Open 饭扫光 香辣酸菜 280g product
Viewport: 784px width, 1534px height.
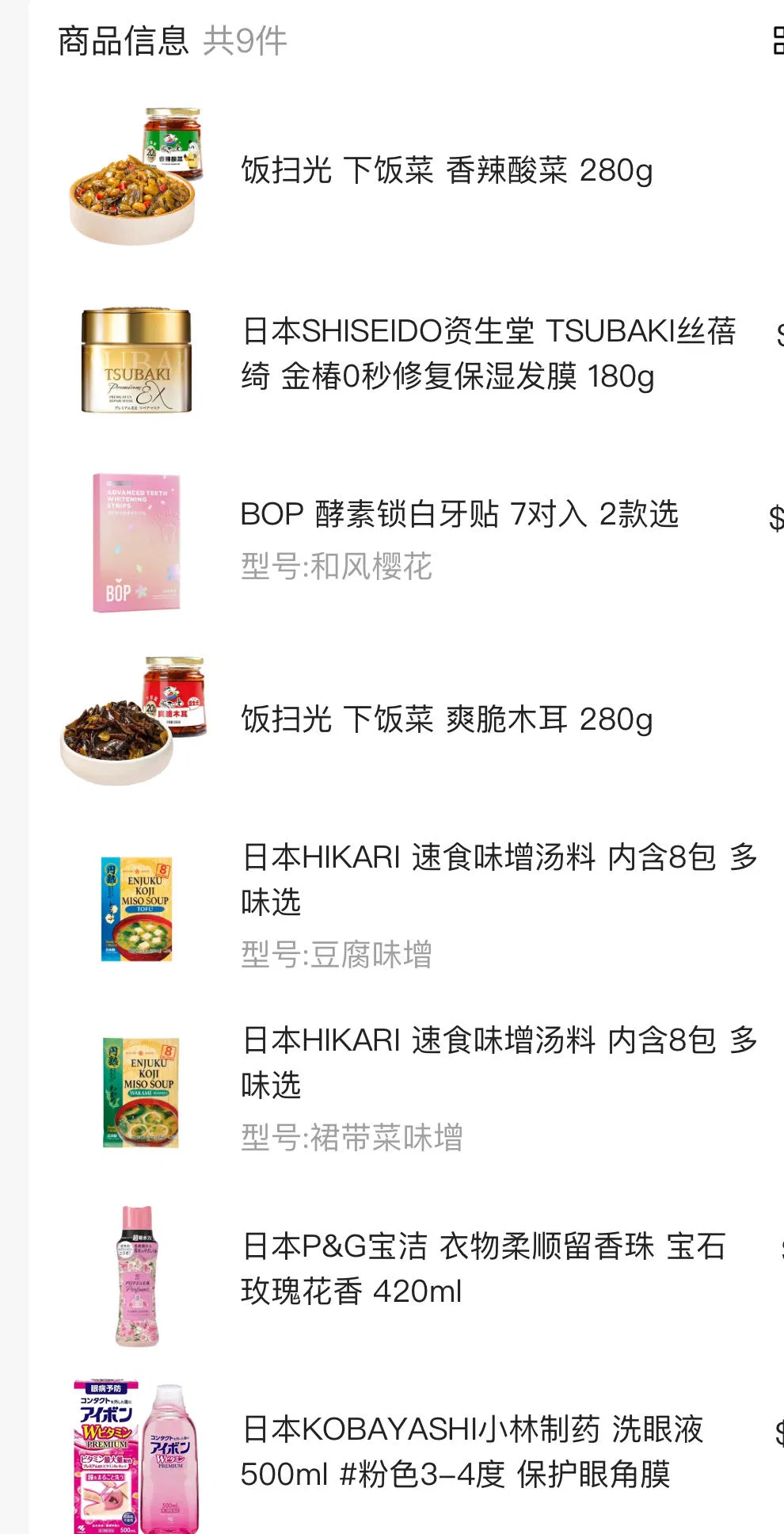coord(447,171)
